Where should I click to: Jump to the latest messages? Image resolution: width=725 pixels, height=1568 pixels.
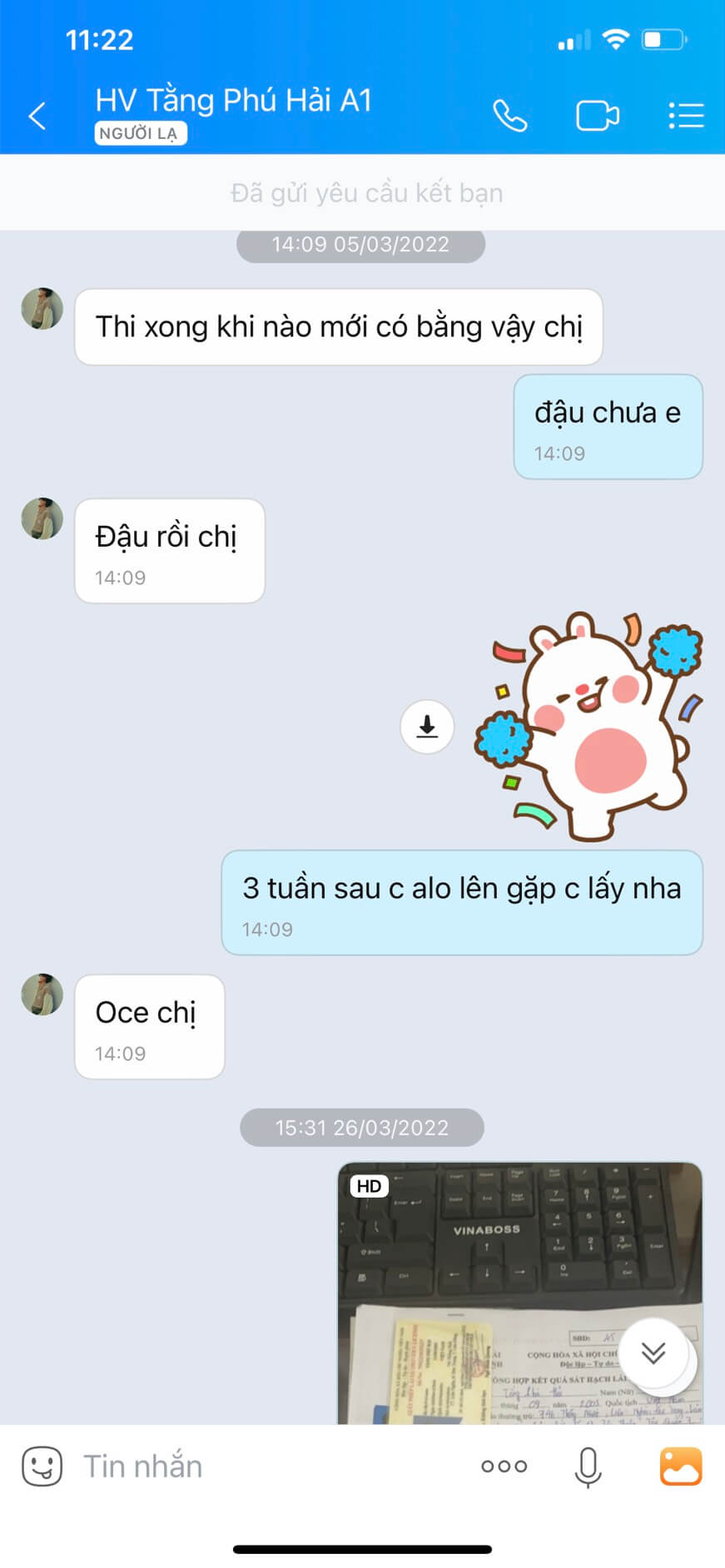[x=654, y=1352]
